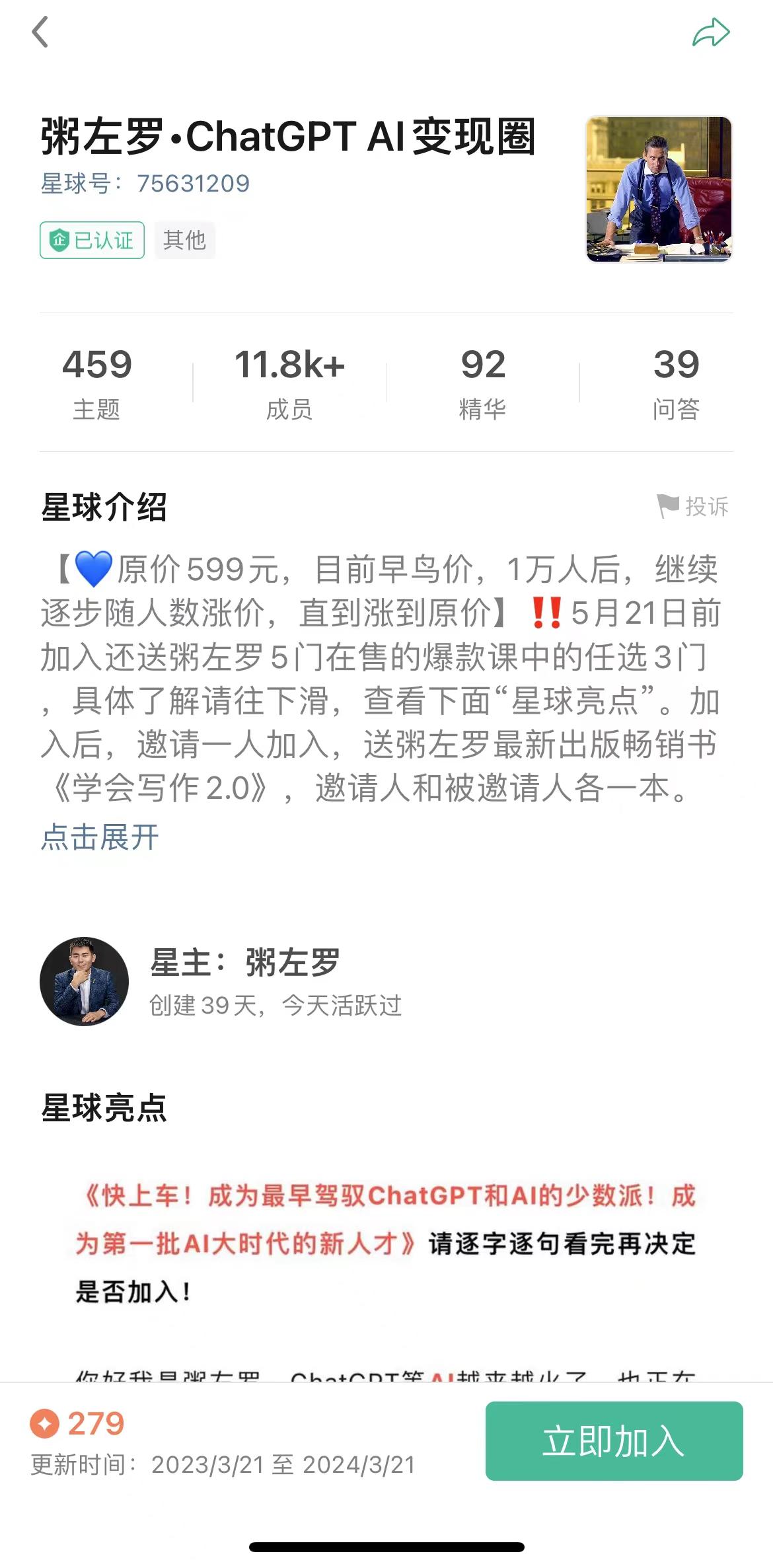Tap the 已认证 verified badge

[x=91, y=241]
